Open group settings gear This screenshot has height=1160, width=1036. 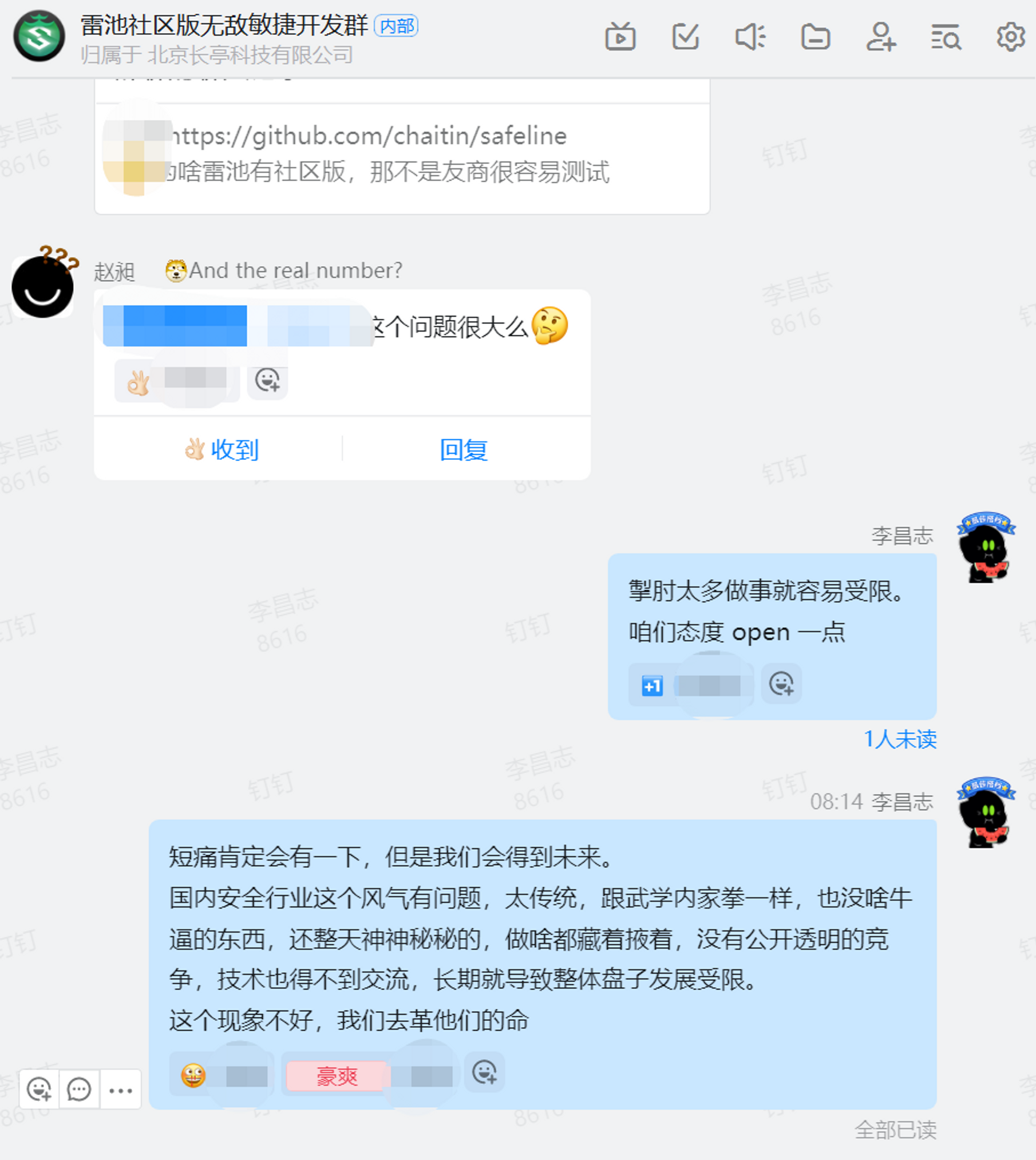[x=1010, y=37]
